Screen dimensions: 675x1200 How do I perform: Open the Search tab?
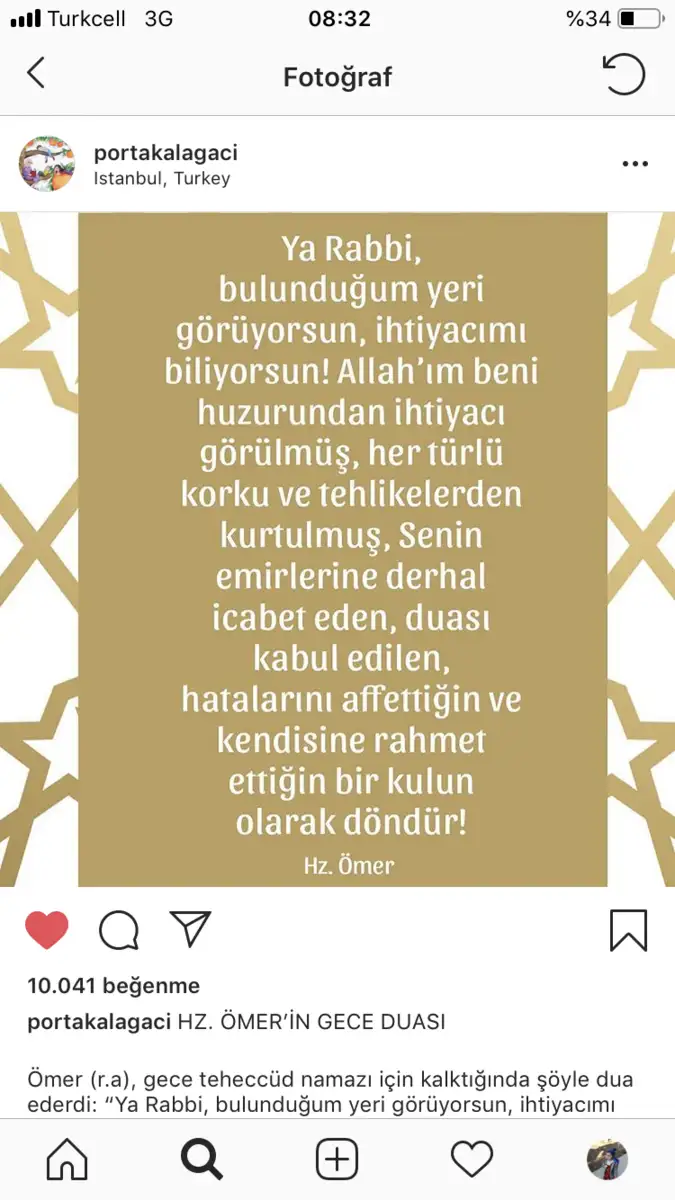[202, 1160]
